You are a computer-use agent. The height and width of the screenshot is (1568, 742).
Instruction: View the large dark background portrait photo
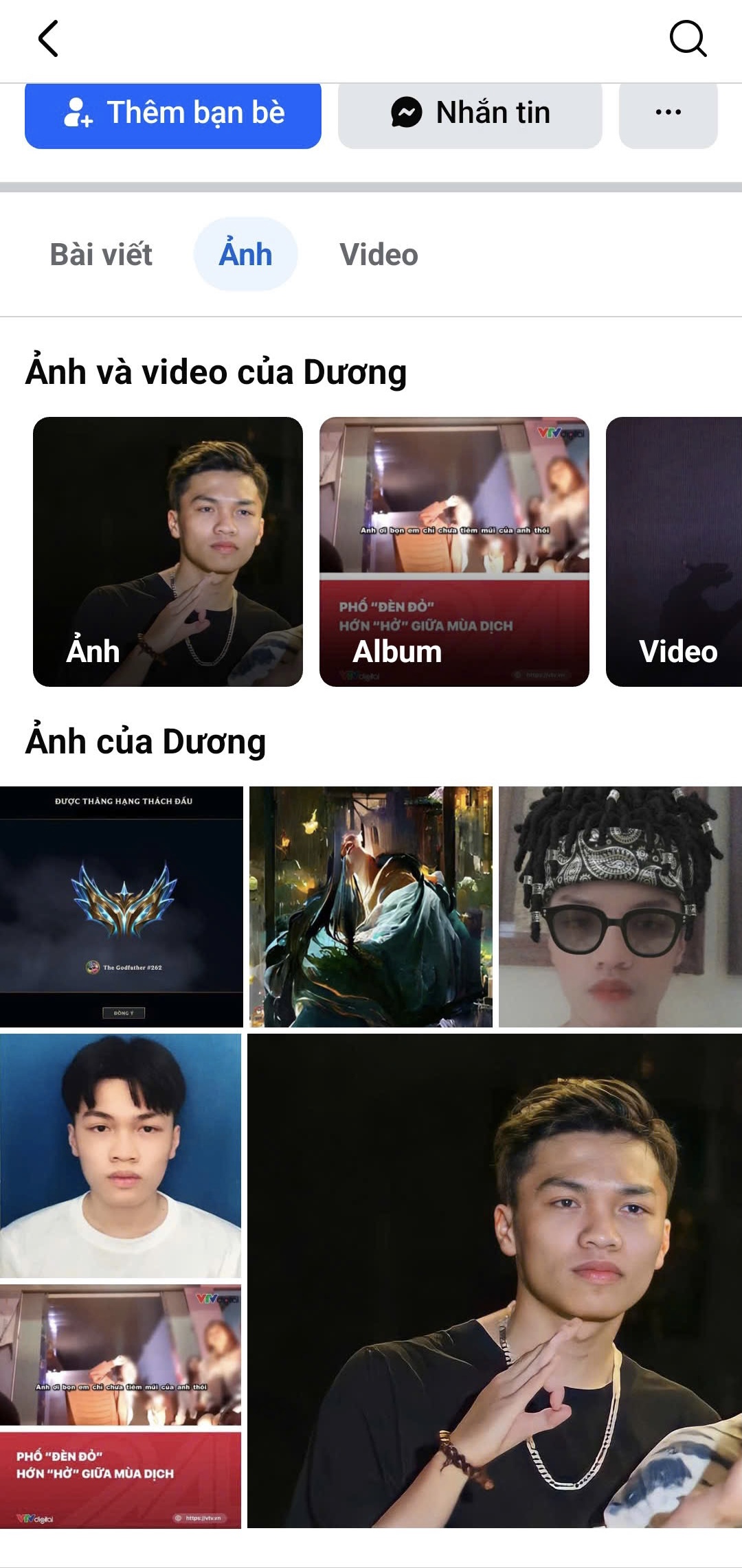coord(495,1281)
